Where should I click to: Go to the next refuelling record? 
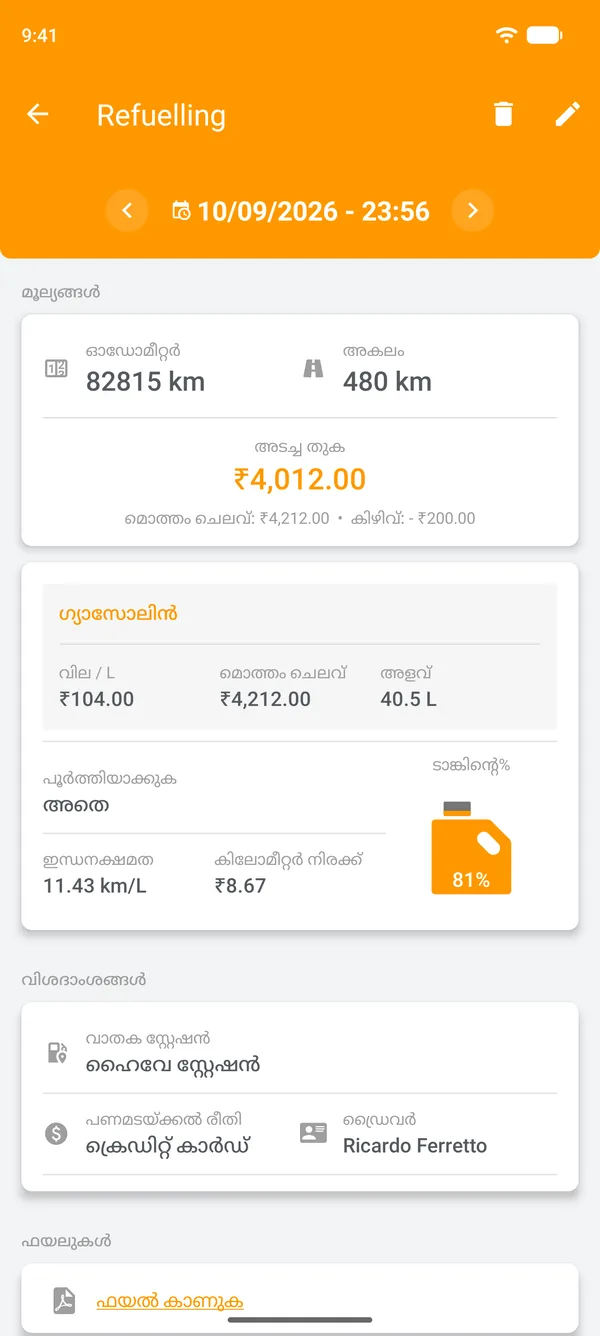(473, 211)
